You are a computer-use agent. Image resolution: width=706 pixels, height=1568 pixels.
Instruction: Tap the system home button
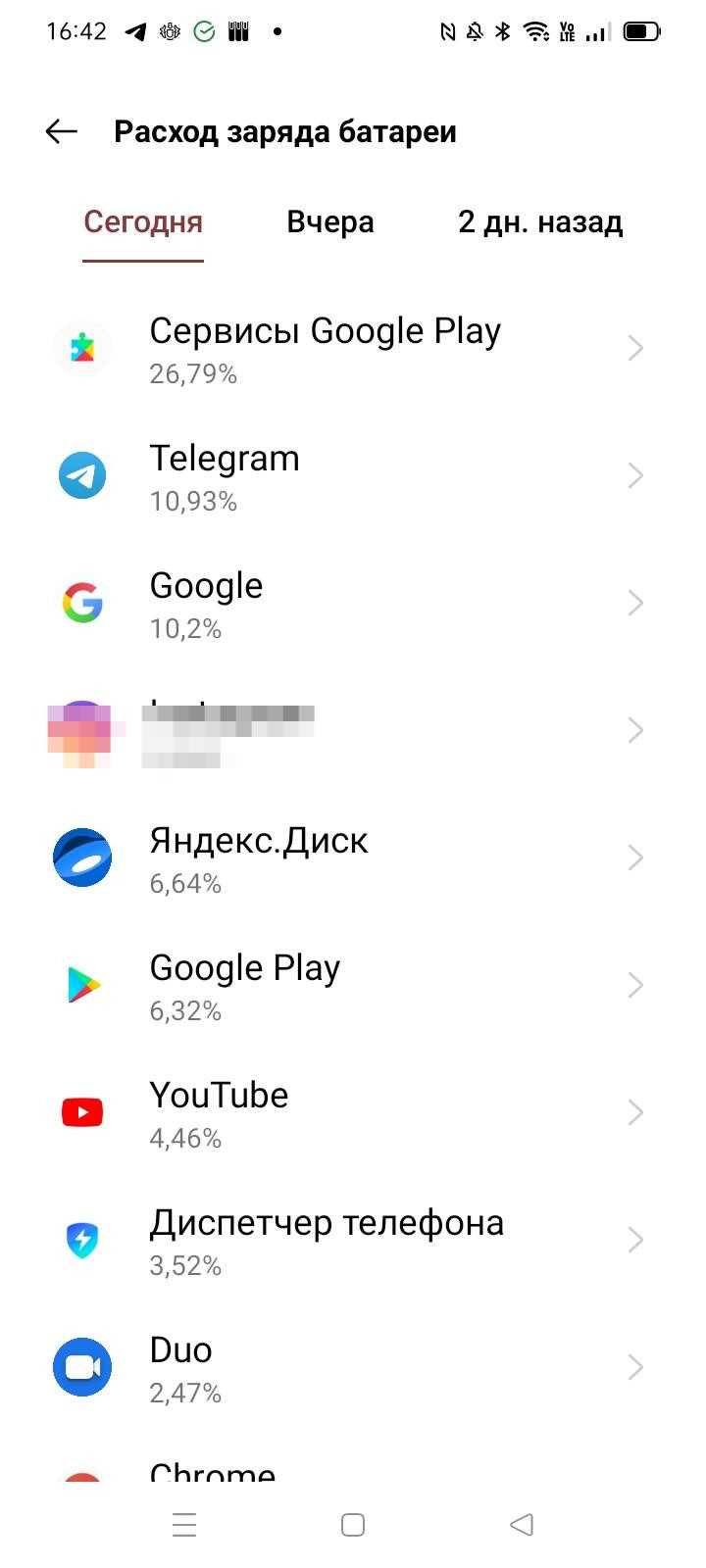point(353,1525)
